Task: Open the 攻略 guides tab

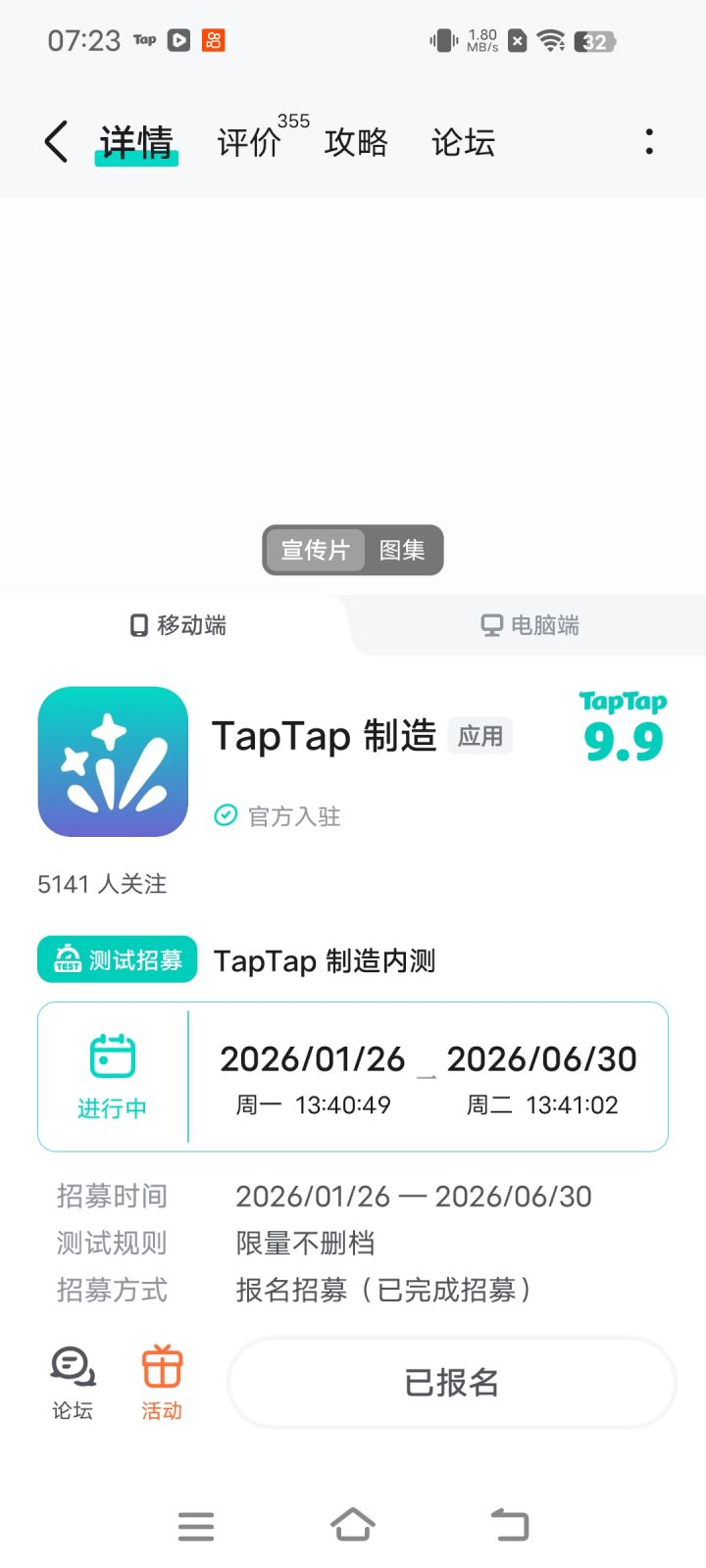Action: pyautogui.click(x=357, y=143)
